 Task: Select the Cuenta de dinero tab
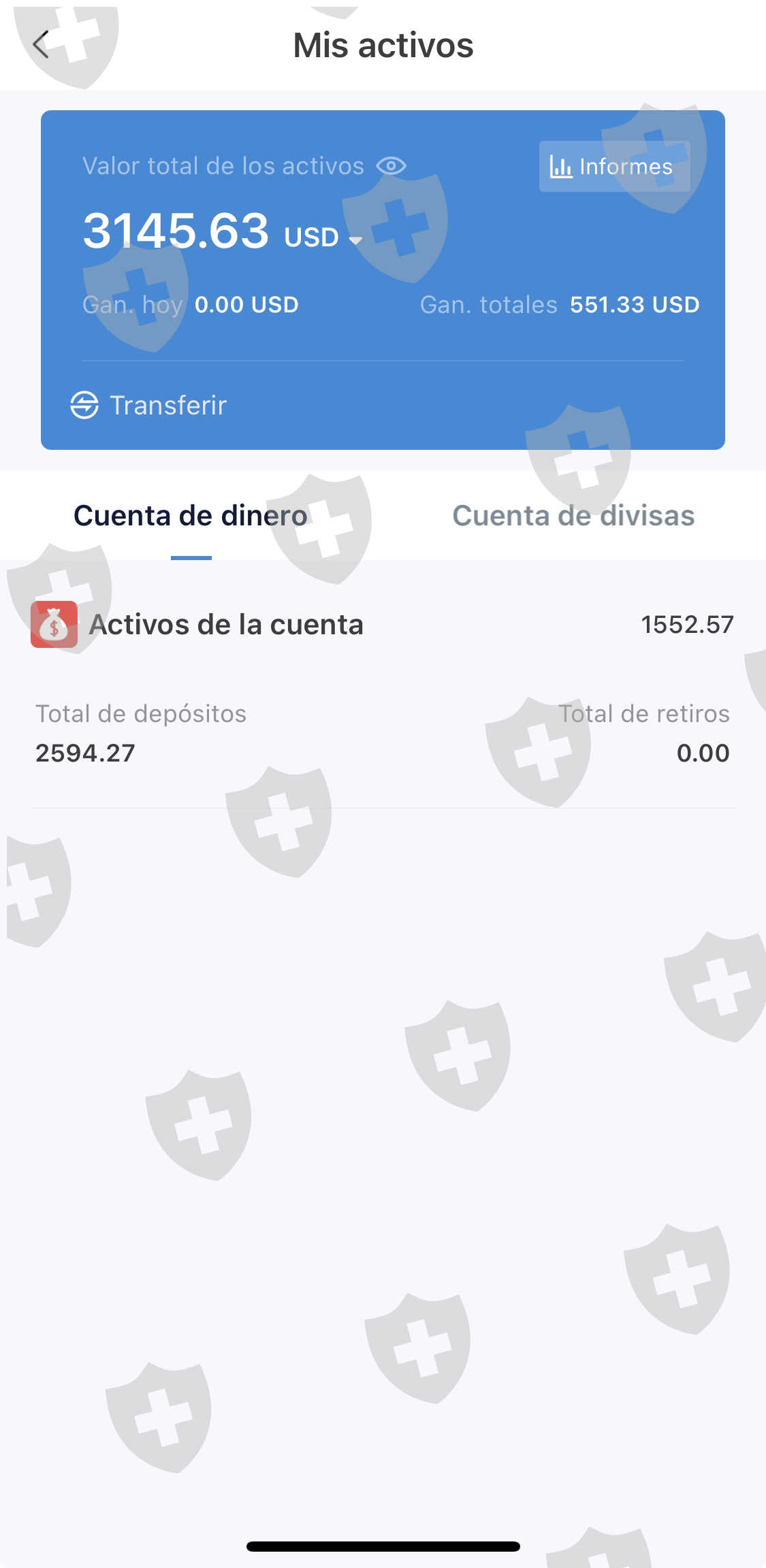pyautogui.click(x=191, y=516)
